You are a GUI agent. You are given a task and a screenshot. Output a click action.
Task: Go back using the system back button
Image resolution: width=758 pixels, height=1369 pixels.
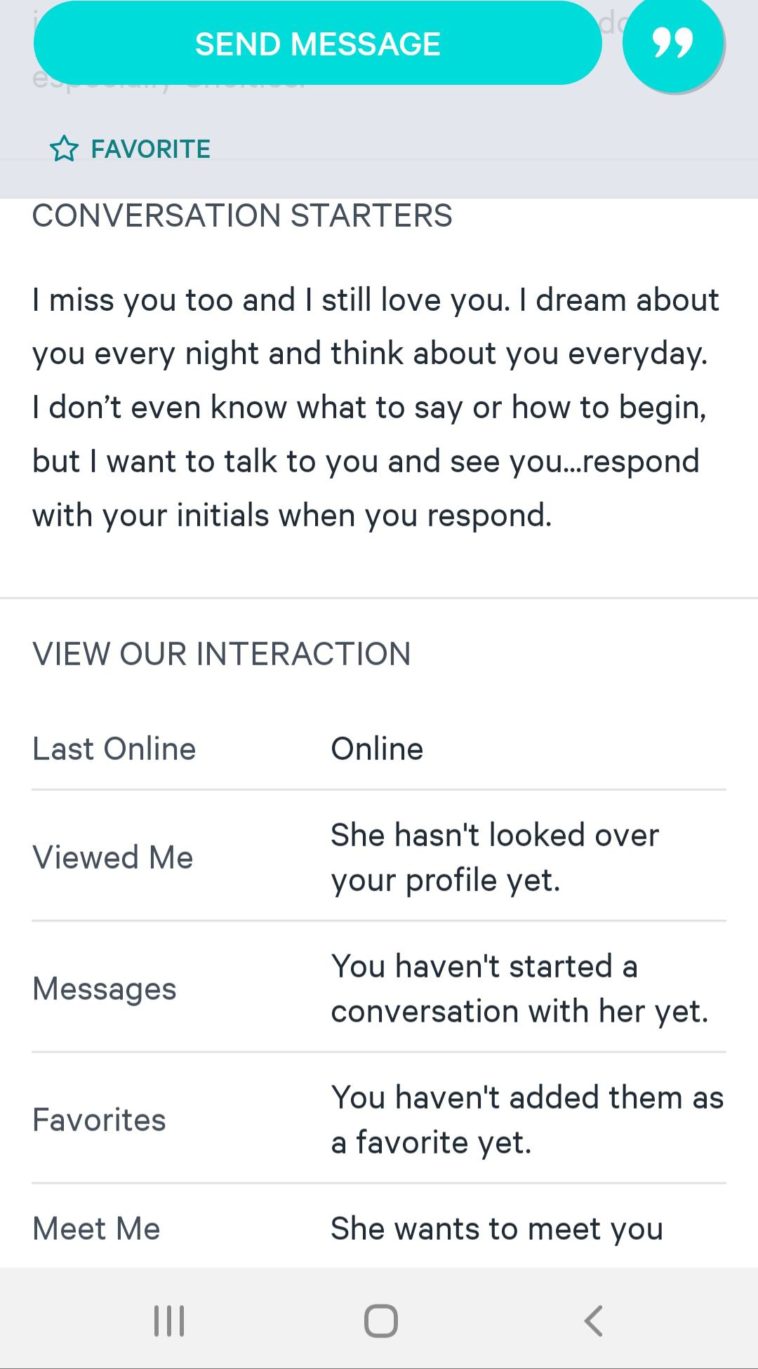pos(593,1321)
